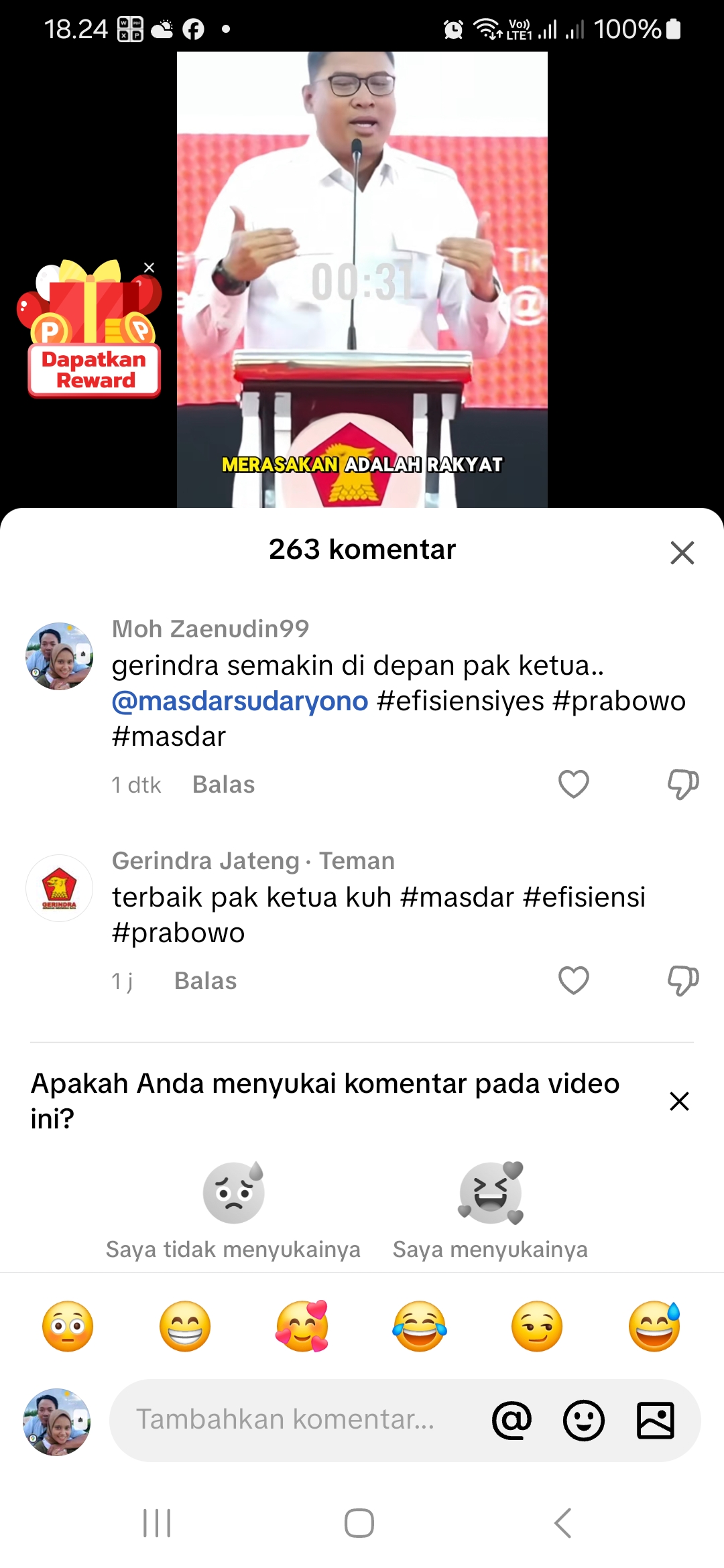This screenshot has width=724, height=1568.
Task: Like Gerindra Jateng's comment
Action: pyautogui.click(x=574, y=980)
